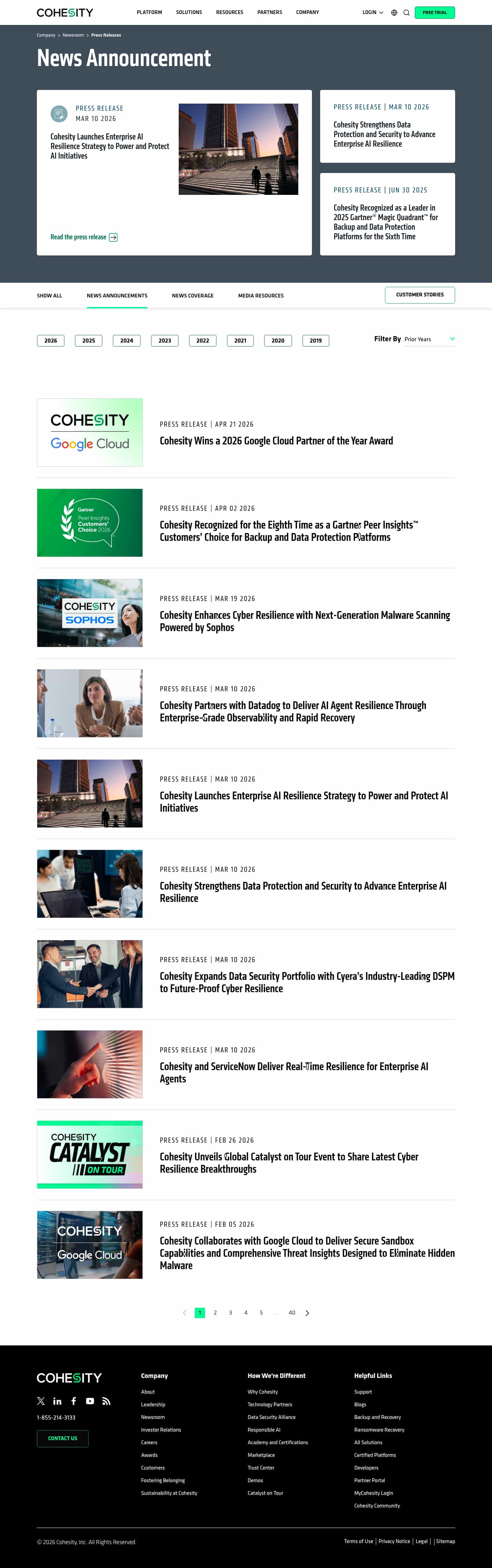Open the Solutions menu
This screenshot has width=492, height=1568.
189,13
